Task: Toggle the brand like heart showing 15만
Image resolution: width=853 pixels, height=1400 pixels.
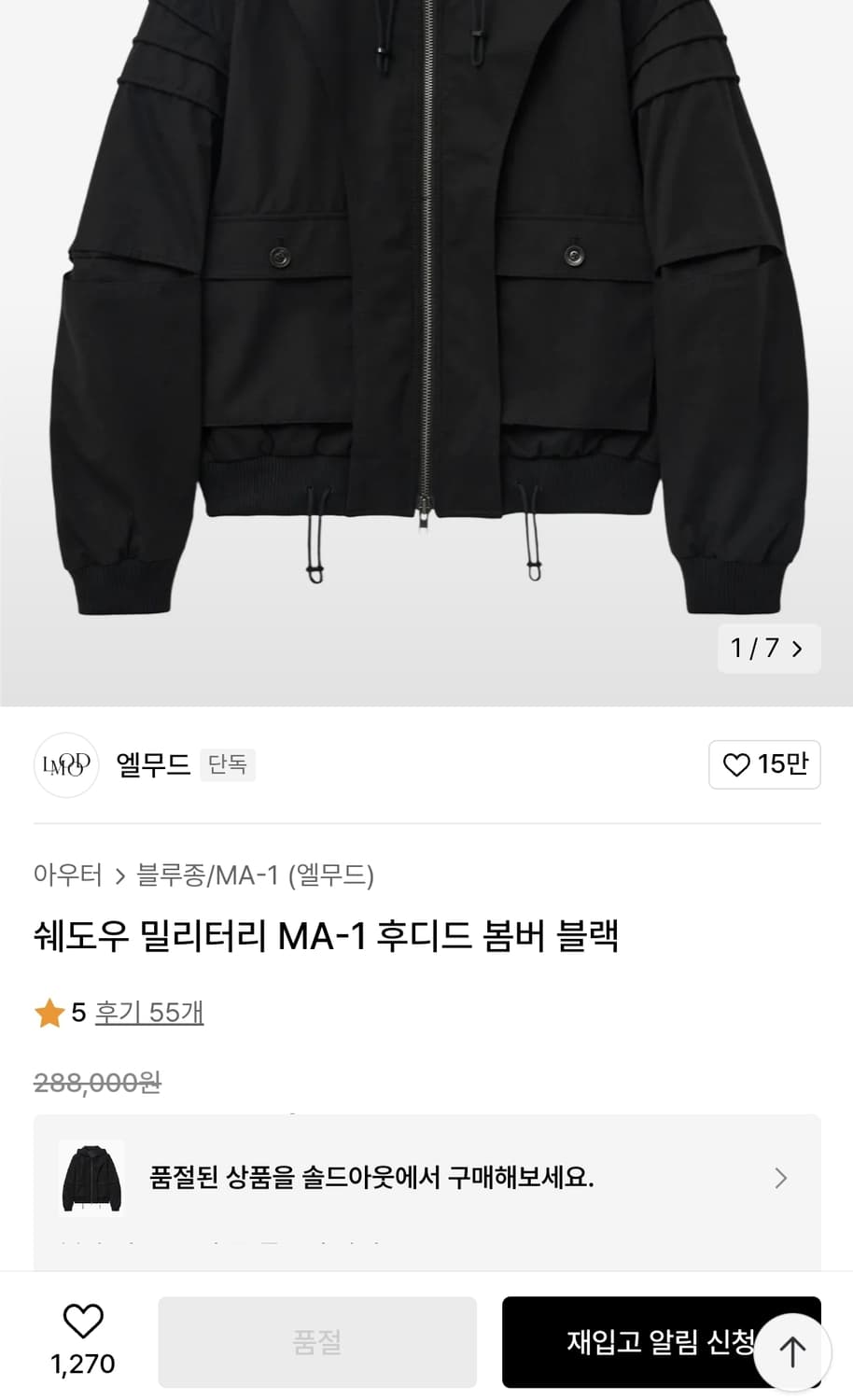Action: [764, 764]
